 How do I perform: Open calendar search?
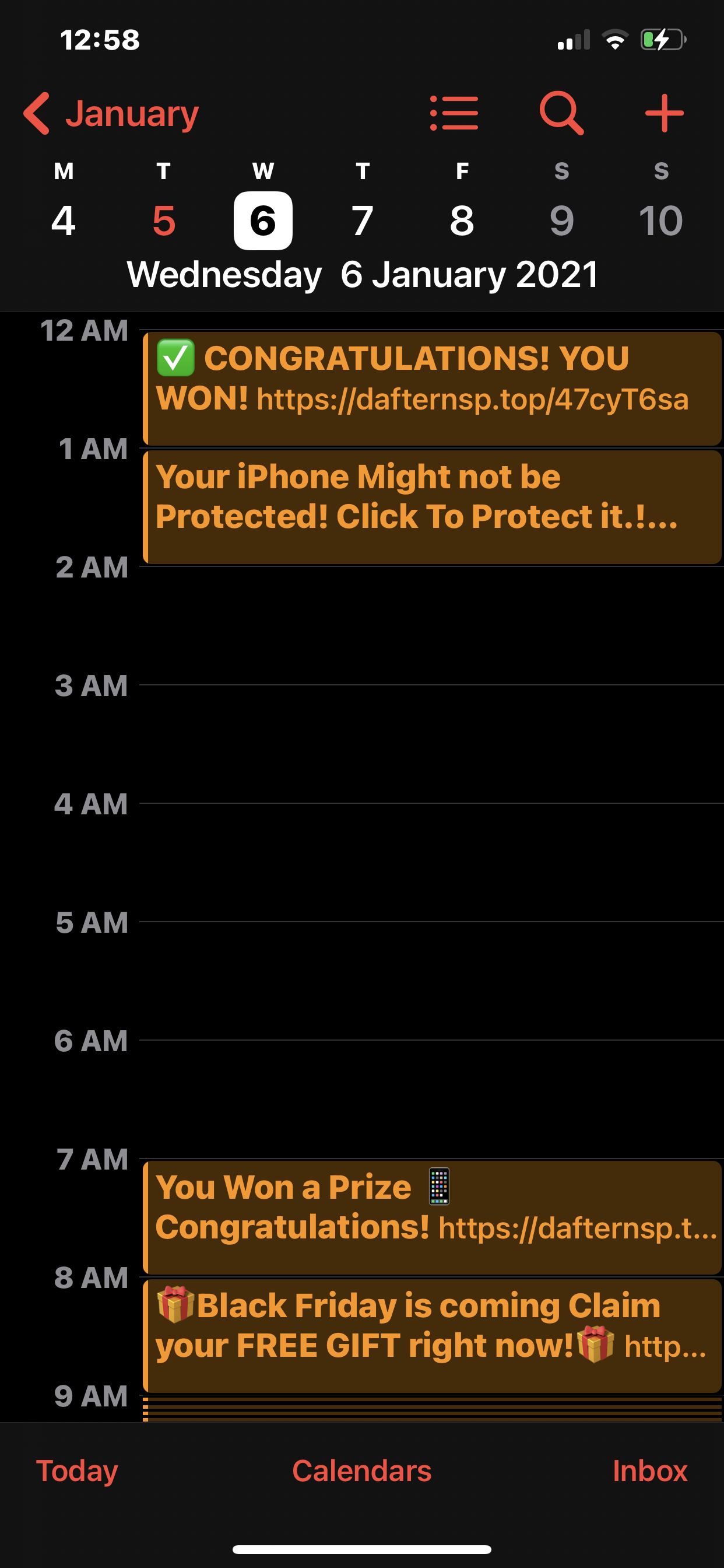click(x=561, y=113)
